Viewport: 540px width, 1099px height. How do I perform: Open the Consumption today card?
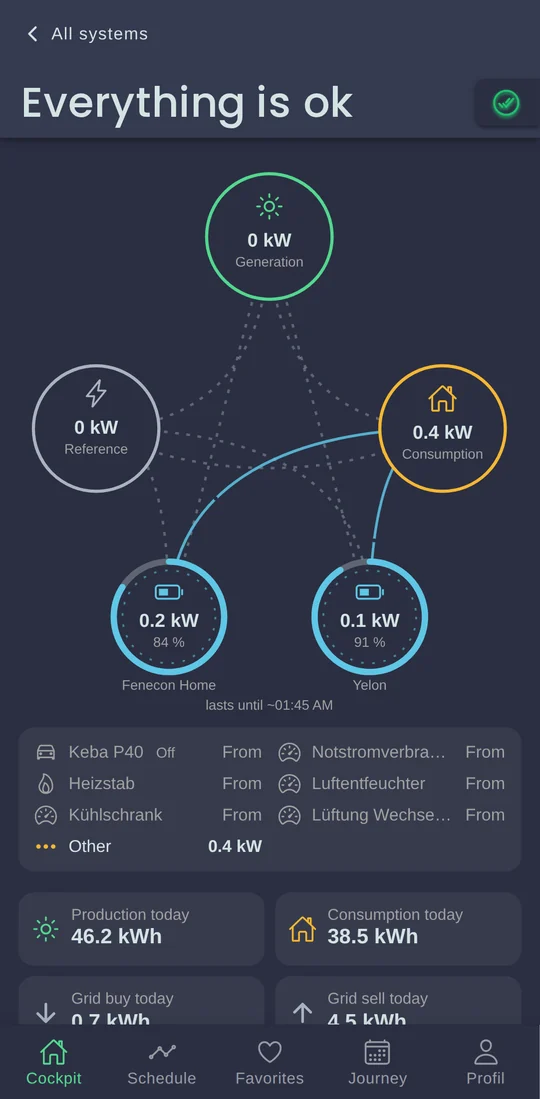[398, 929]
